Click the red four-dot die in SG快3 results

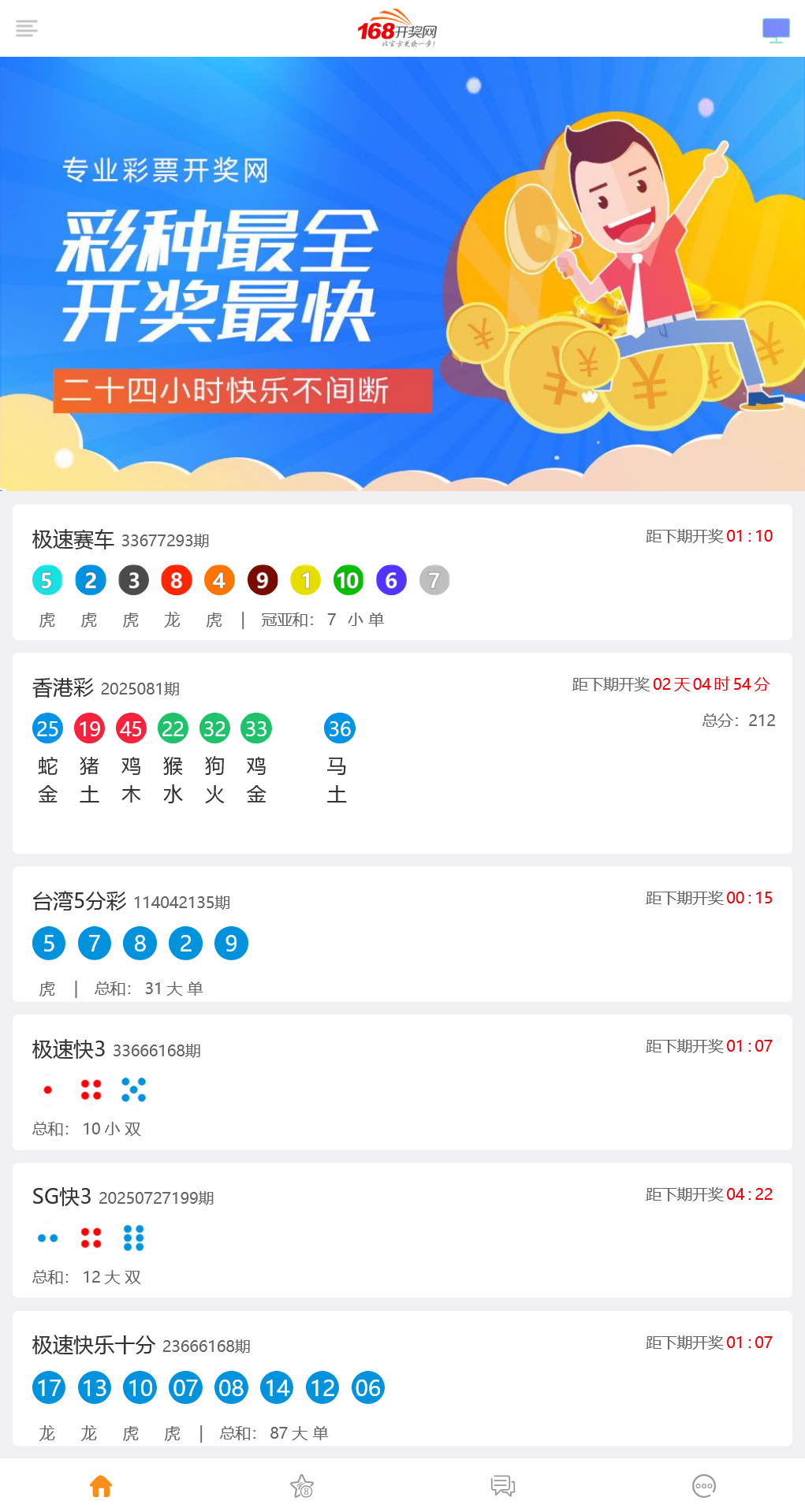[x=91, y=1238]
